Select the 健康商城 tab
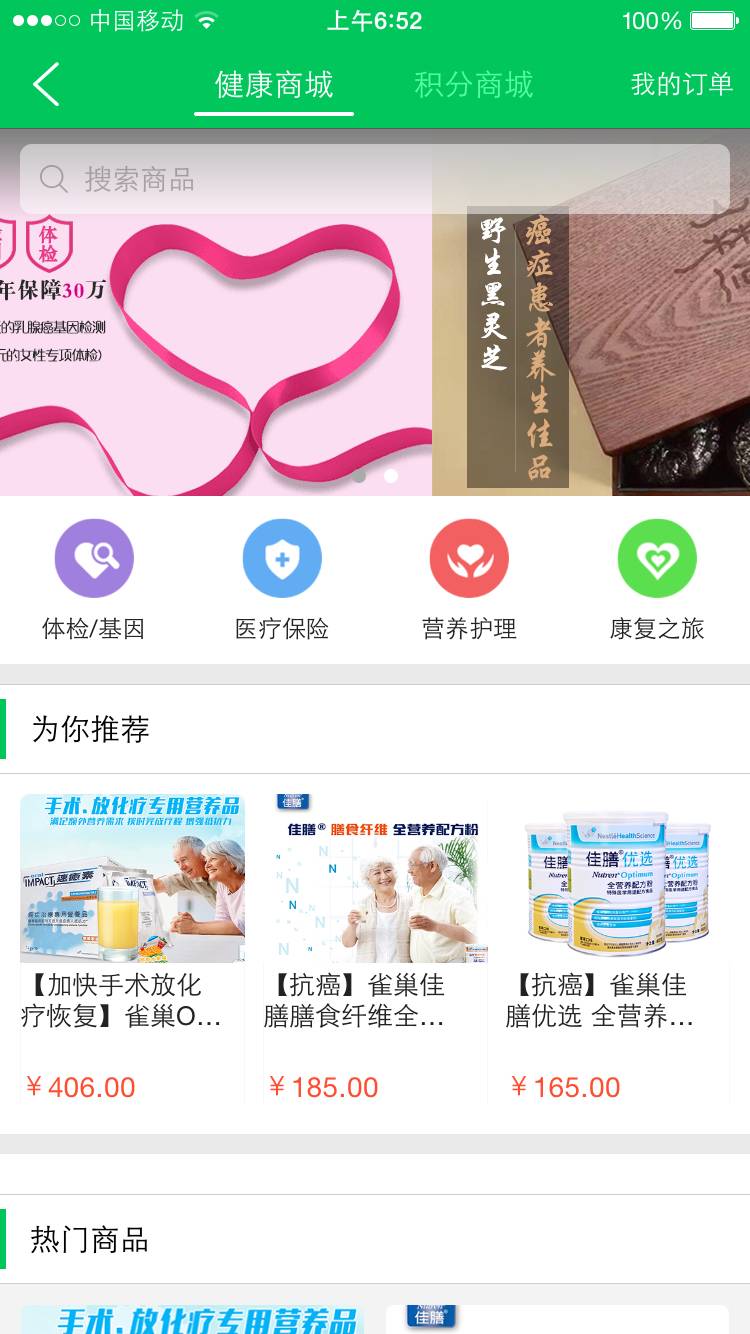Image resolution: width=750 pixels, height=1334 pixels. (274, 85)
